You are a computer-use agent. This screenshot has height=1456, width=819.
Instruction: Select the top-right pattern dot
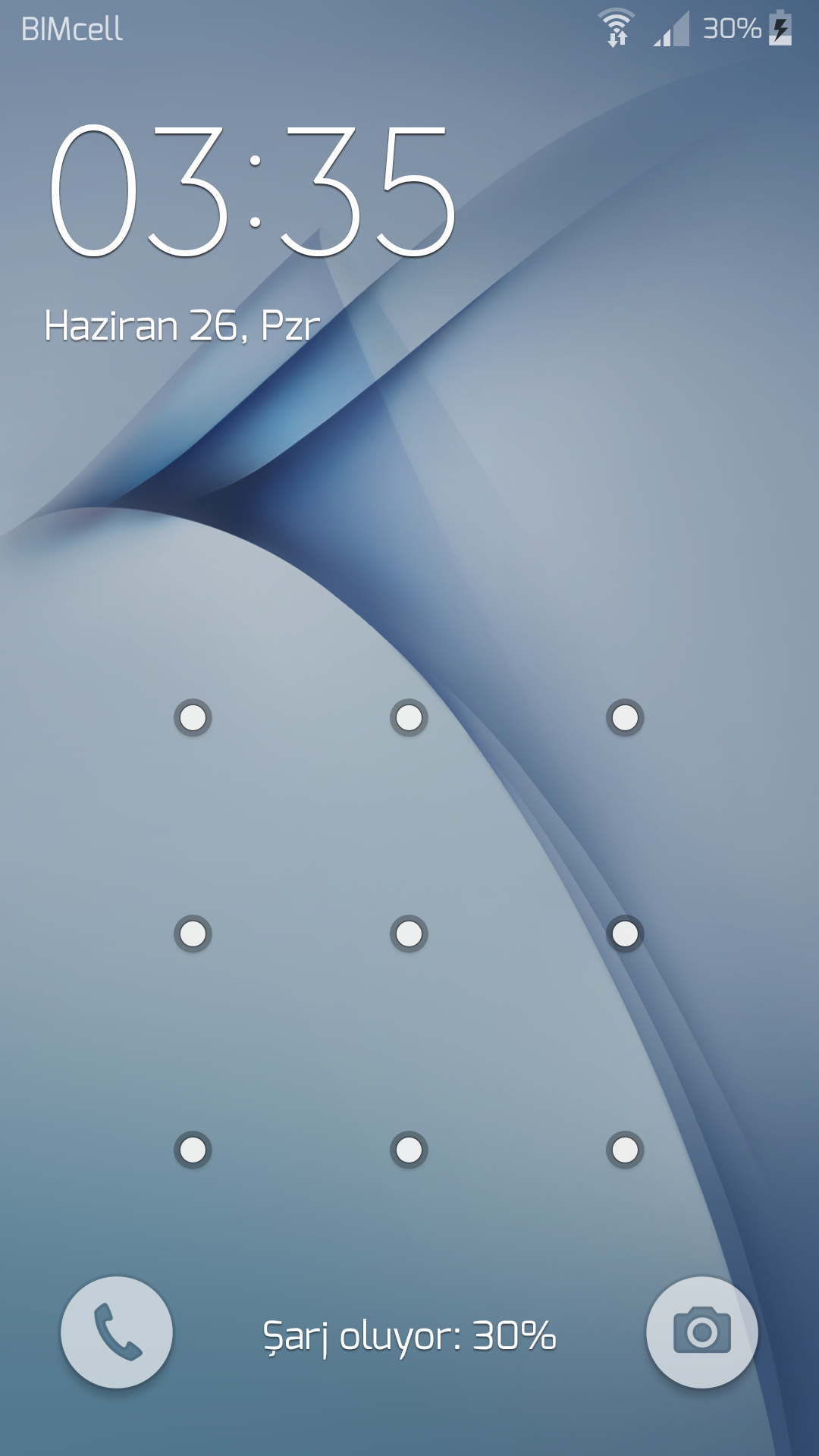tap(625, 717)
